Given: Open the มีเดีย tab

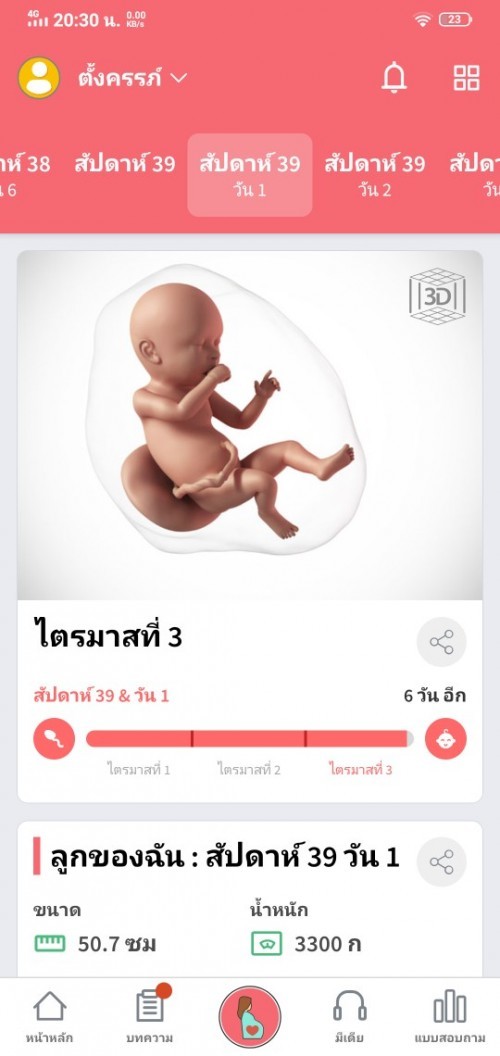Looking at the screenshot, I should coord(350,1017).
